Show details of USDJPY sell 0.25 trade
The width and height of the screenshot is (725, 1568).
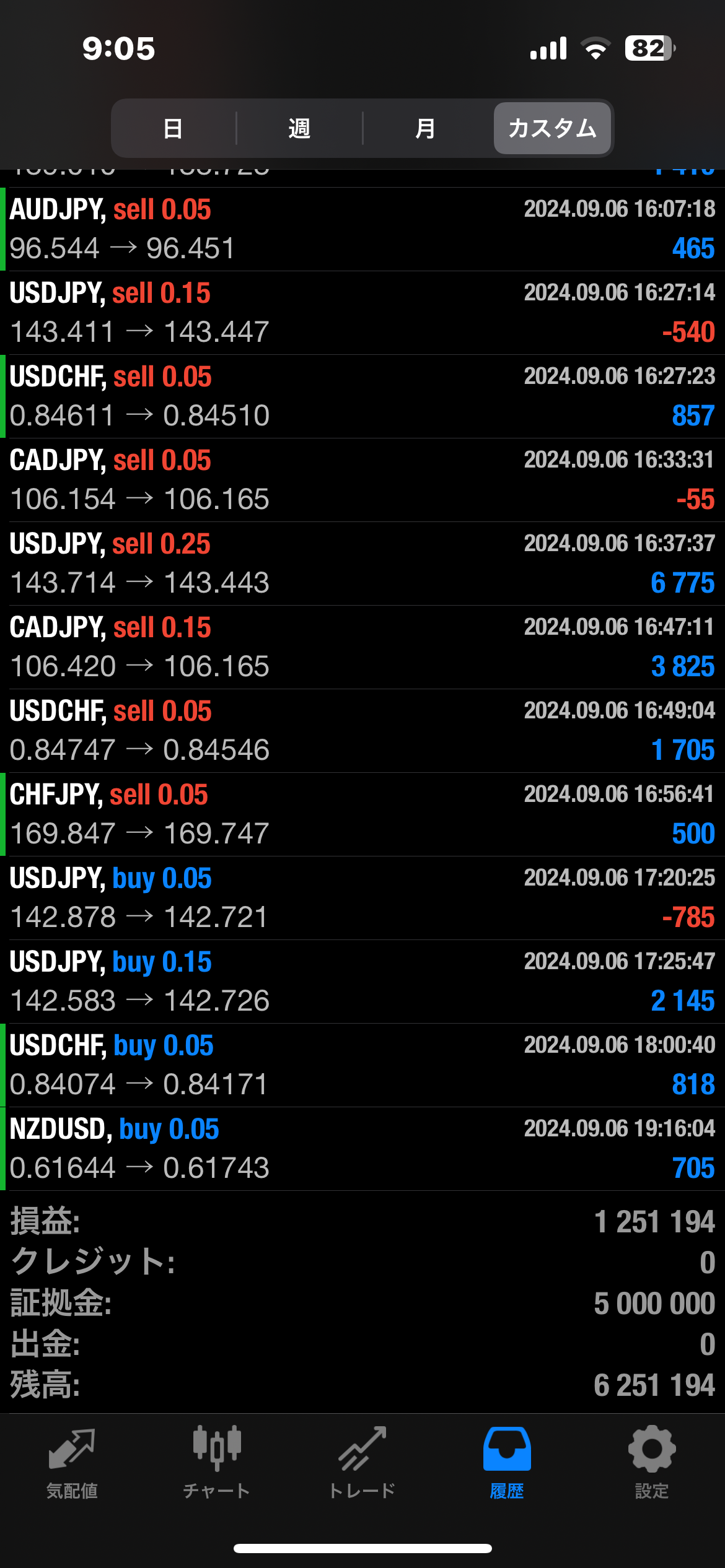tap(362, 564)
